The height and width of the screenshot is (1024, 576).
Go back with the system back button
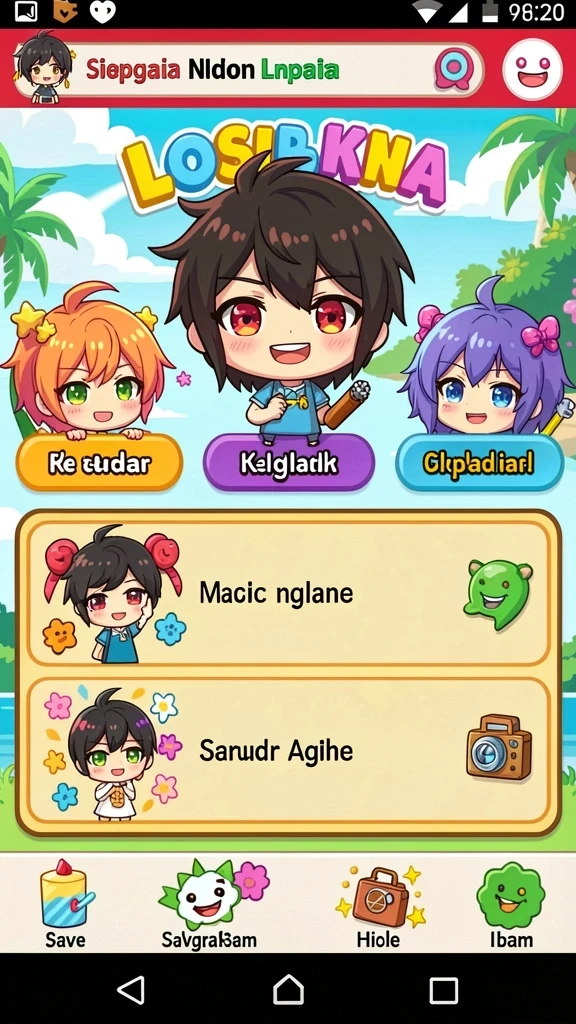131,990
